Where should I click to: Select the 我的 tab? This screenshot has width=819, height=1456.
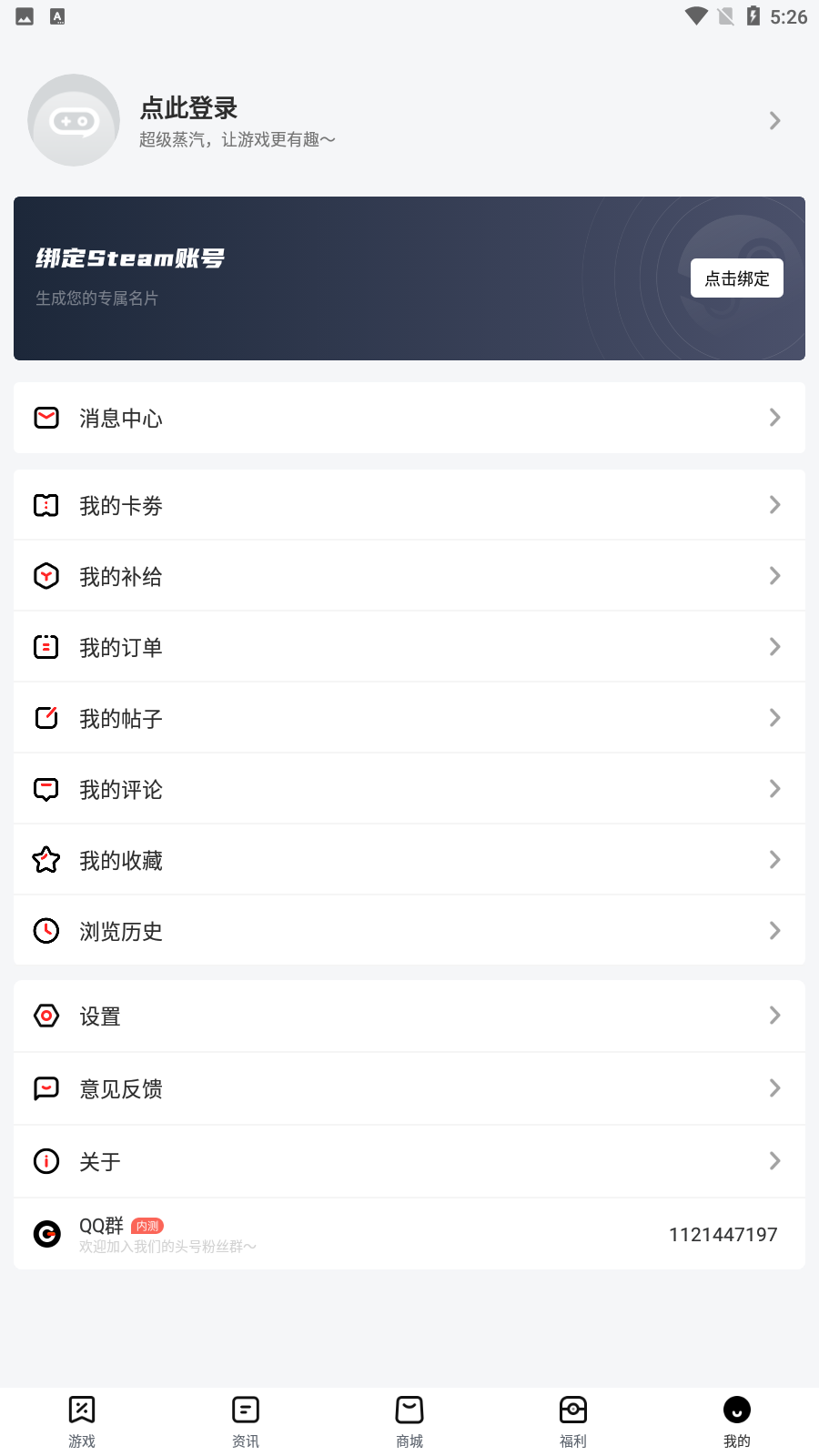tap(737, 1421)
